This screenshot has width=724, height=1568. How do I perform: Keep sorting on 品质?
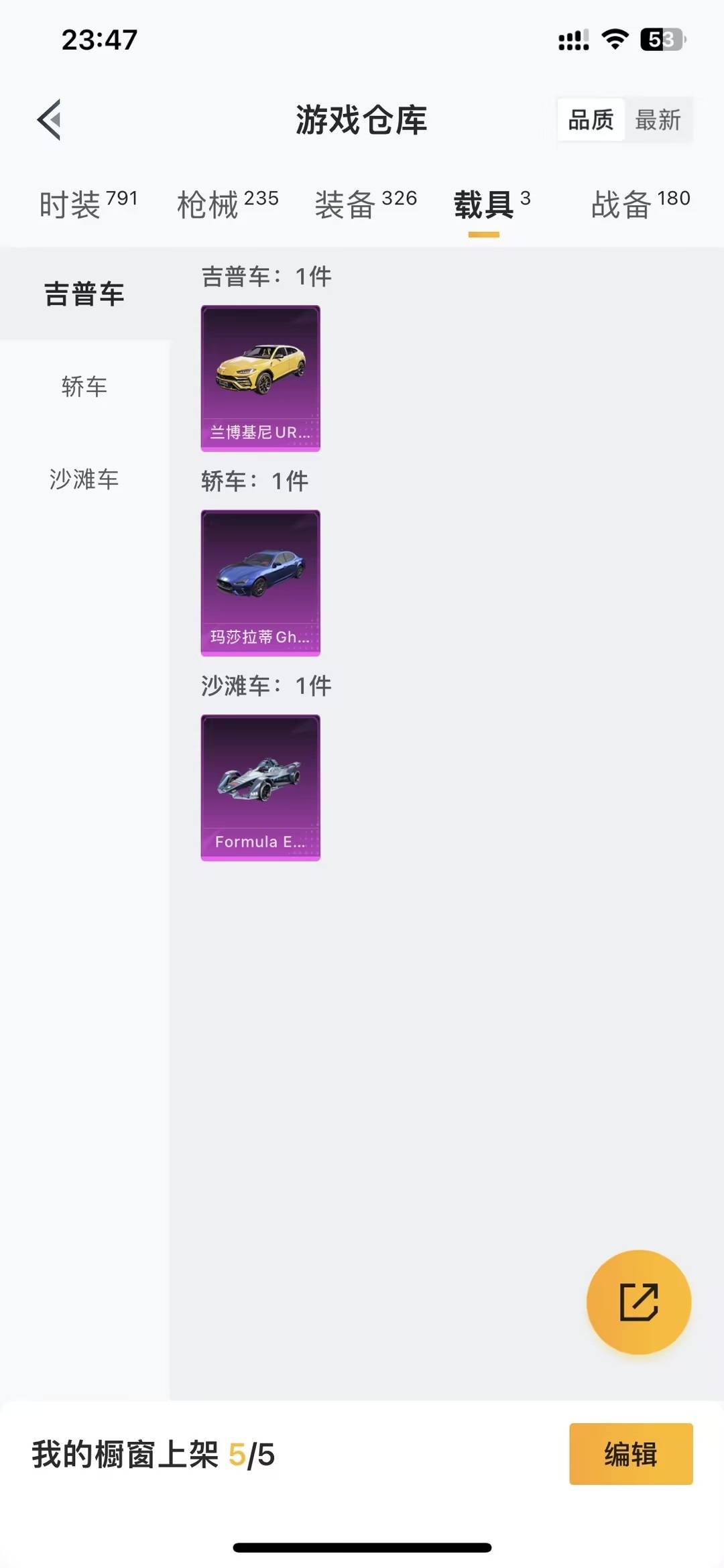click(x=590, y=121)
